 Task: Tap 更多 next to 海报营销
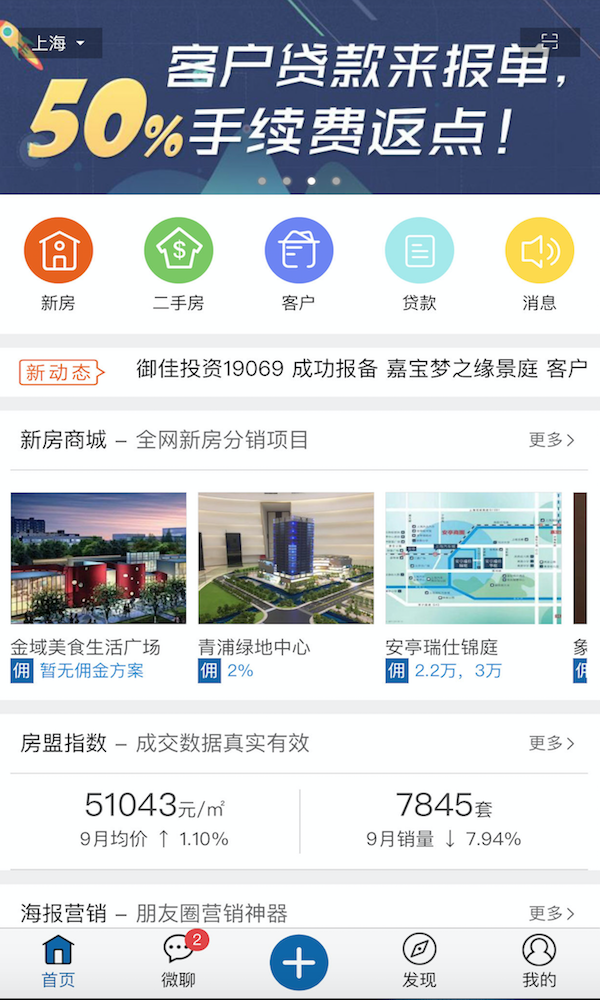click(x=552, y=913)
